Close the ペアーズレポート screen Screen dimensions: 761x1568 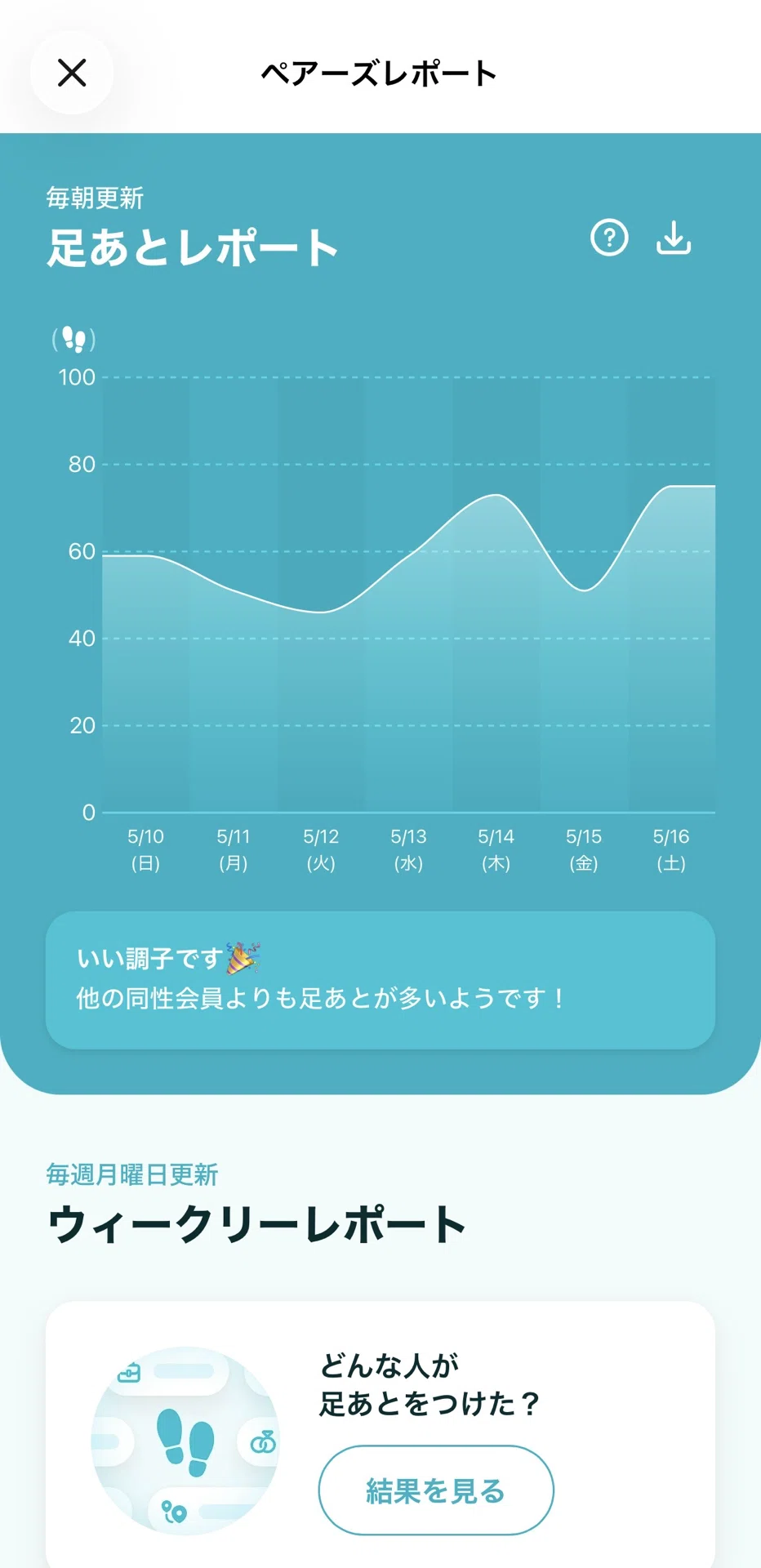[72, 73]
